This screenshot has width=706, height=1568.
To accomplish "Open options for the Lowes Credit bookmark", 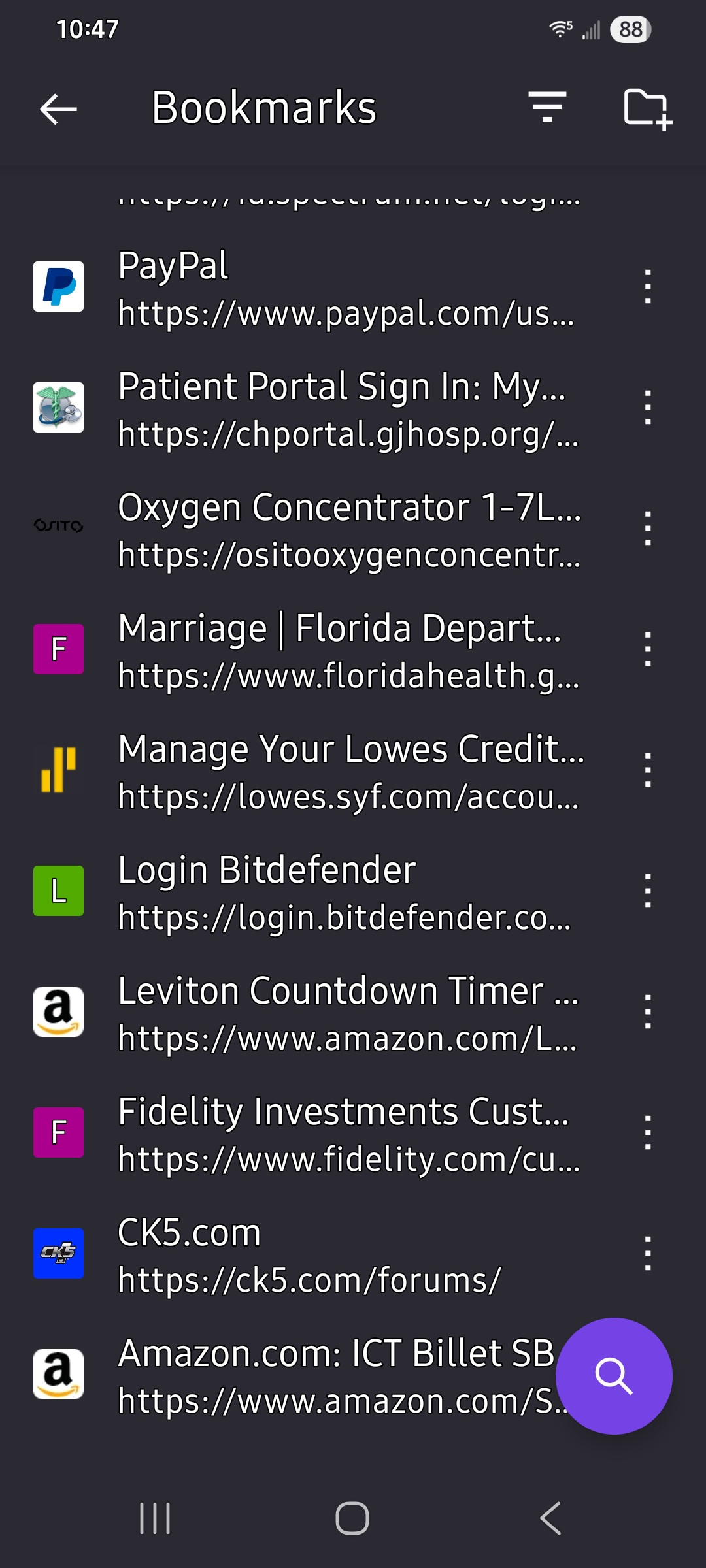I will pyautogui.click(x=647, y=770).
